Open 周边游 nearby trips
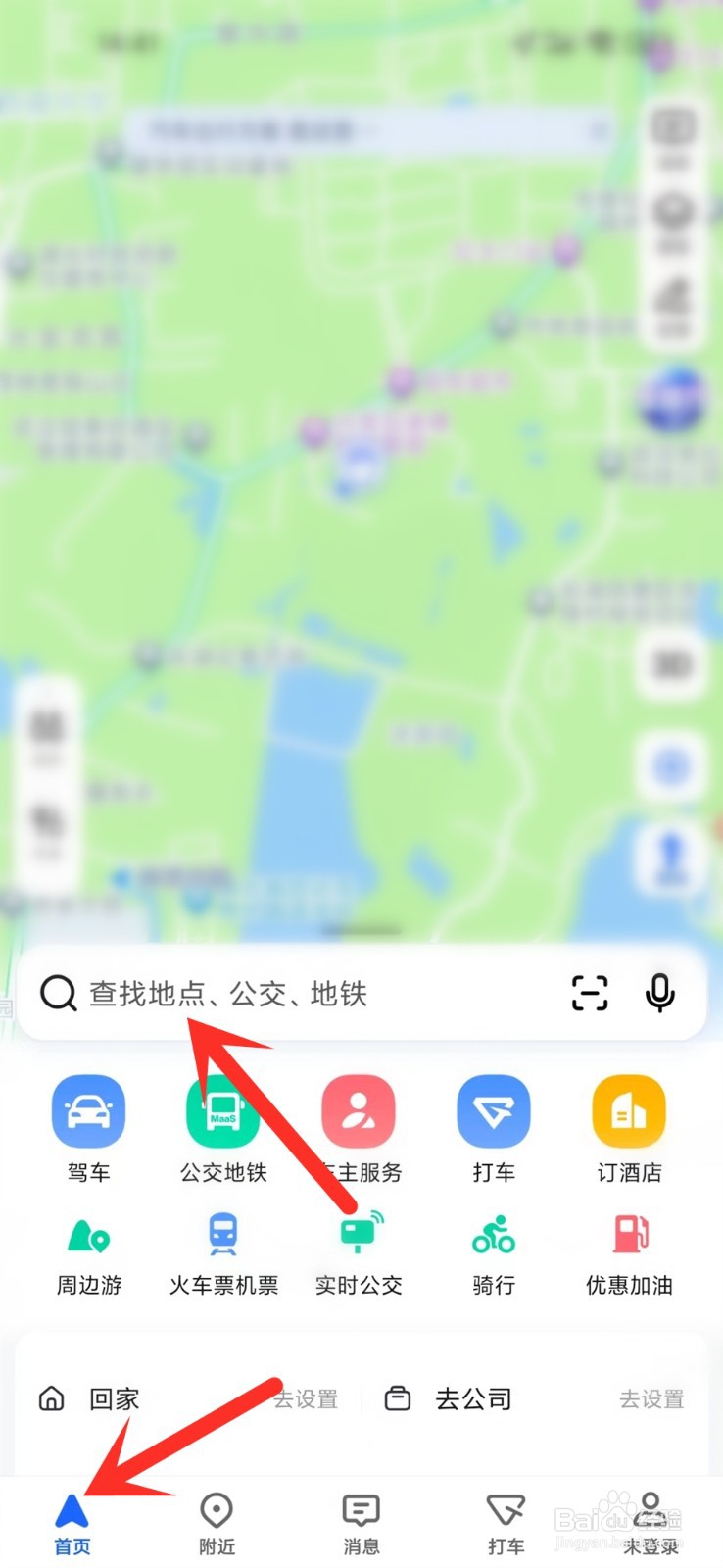The width and height of the screenshot is (723, 1568). click(88, 1254)
